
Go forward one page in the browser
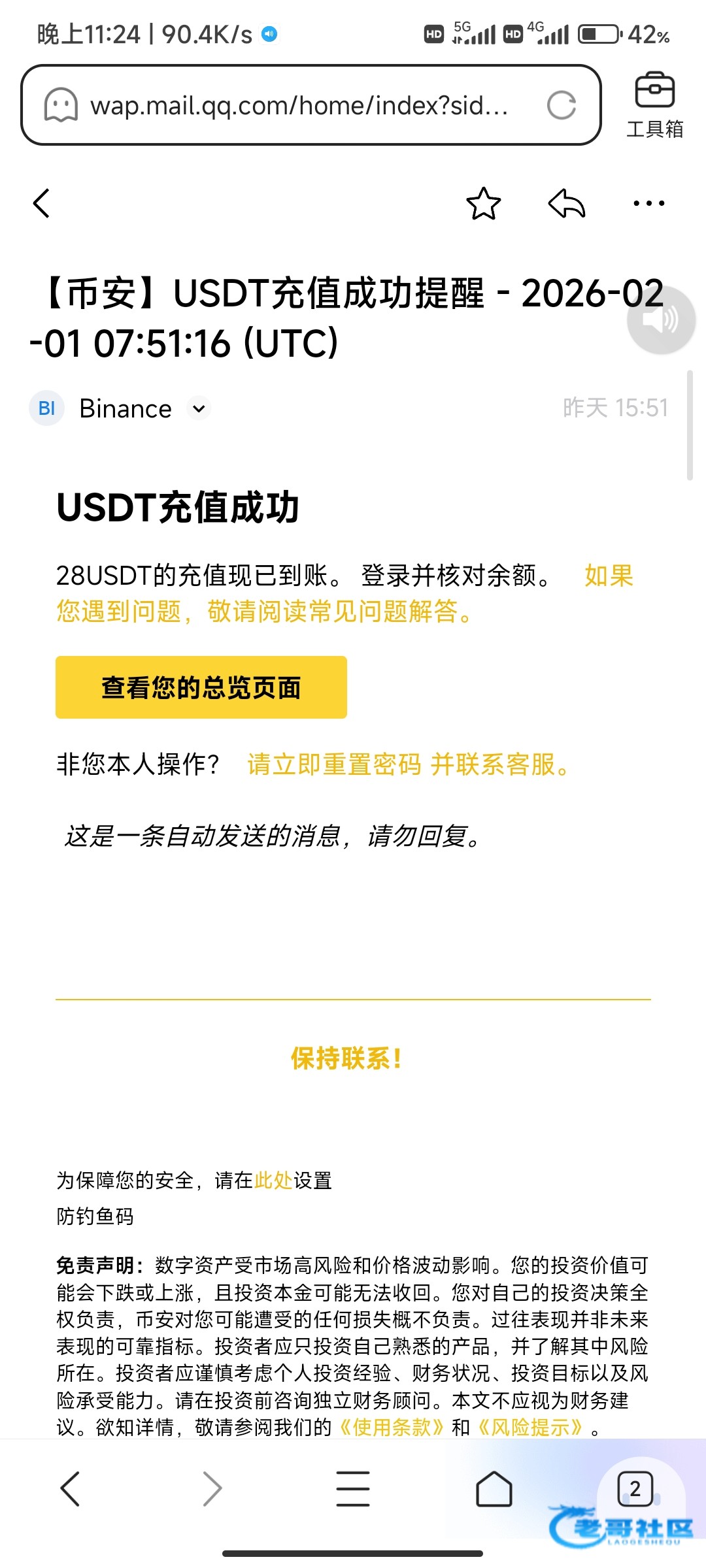click(x=212, y=1489)
